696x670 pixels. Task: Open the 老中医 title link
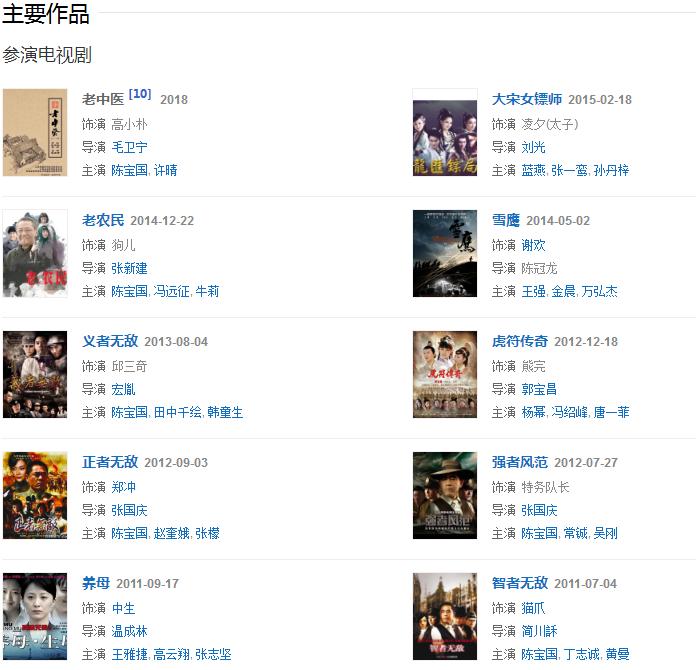click(103, 99)
